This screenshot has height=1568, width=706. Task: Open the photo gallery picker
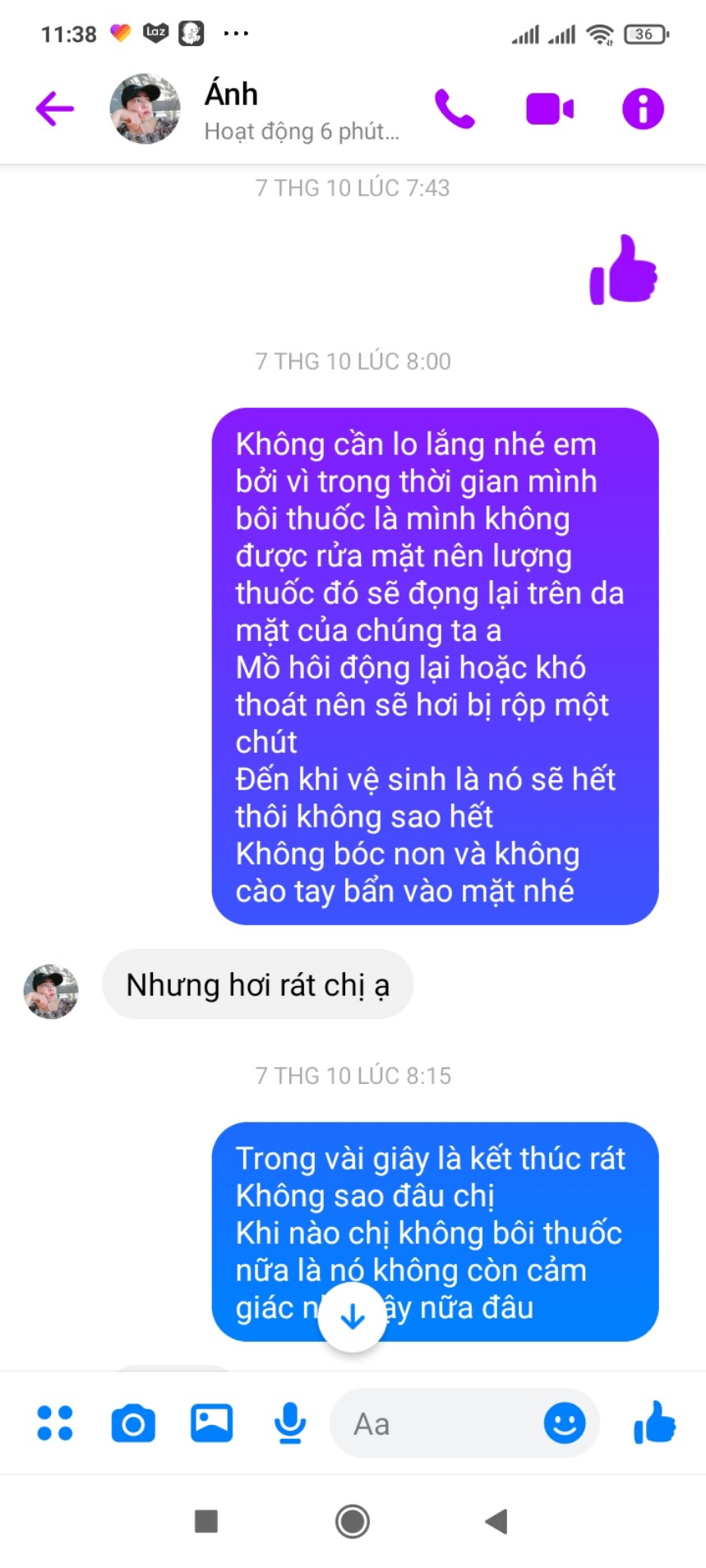(x=211, y=1423)
